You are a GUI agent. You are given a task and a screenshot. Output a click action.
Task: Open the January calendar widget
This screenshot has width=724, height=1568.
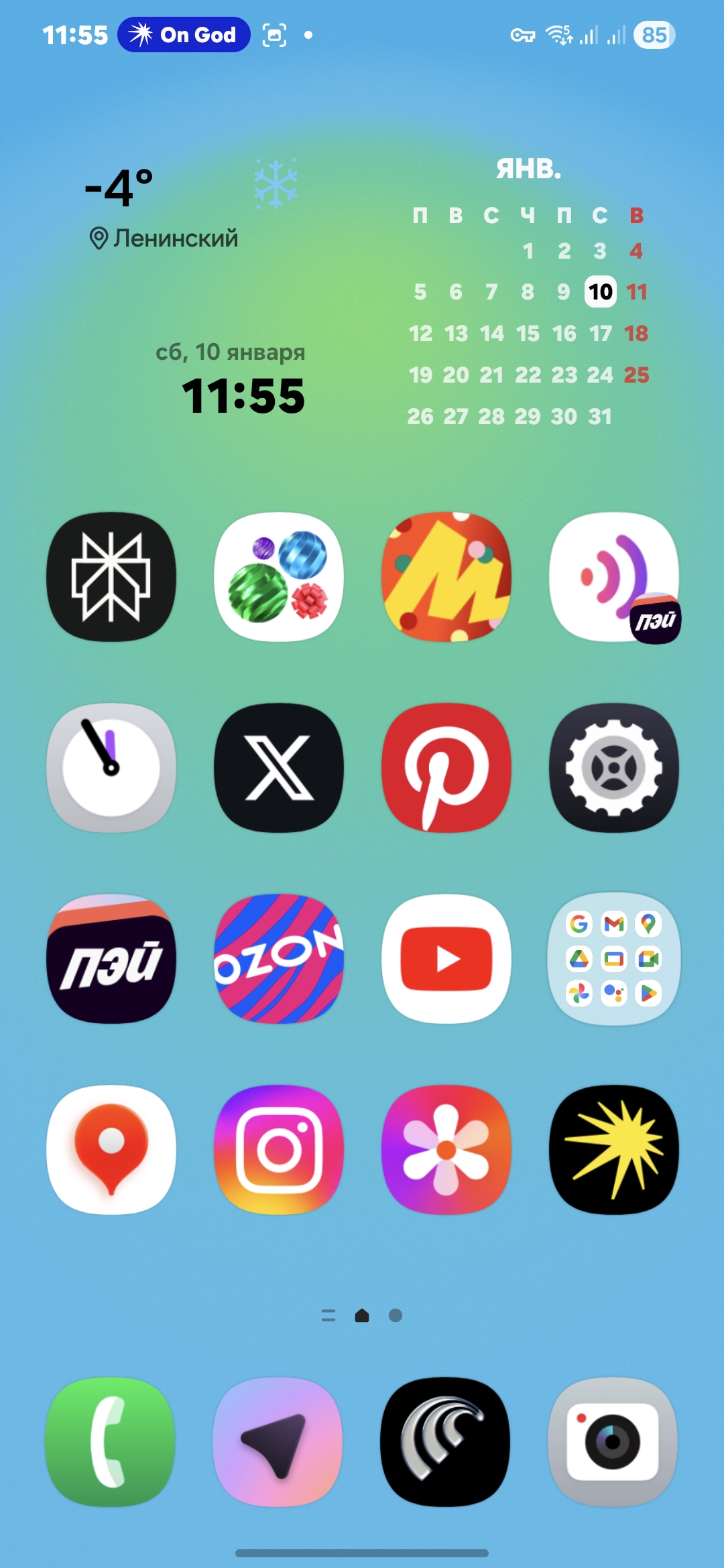[528, 295]
